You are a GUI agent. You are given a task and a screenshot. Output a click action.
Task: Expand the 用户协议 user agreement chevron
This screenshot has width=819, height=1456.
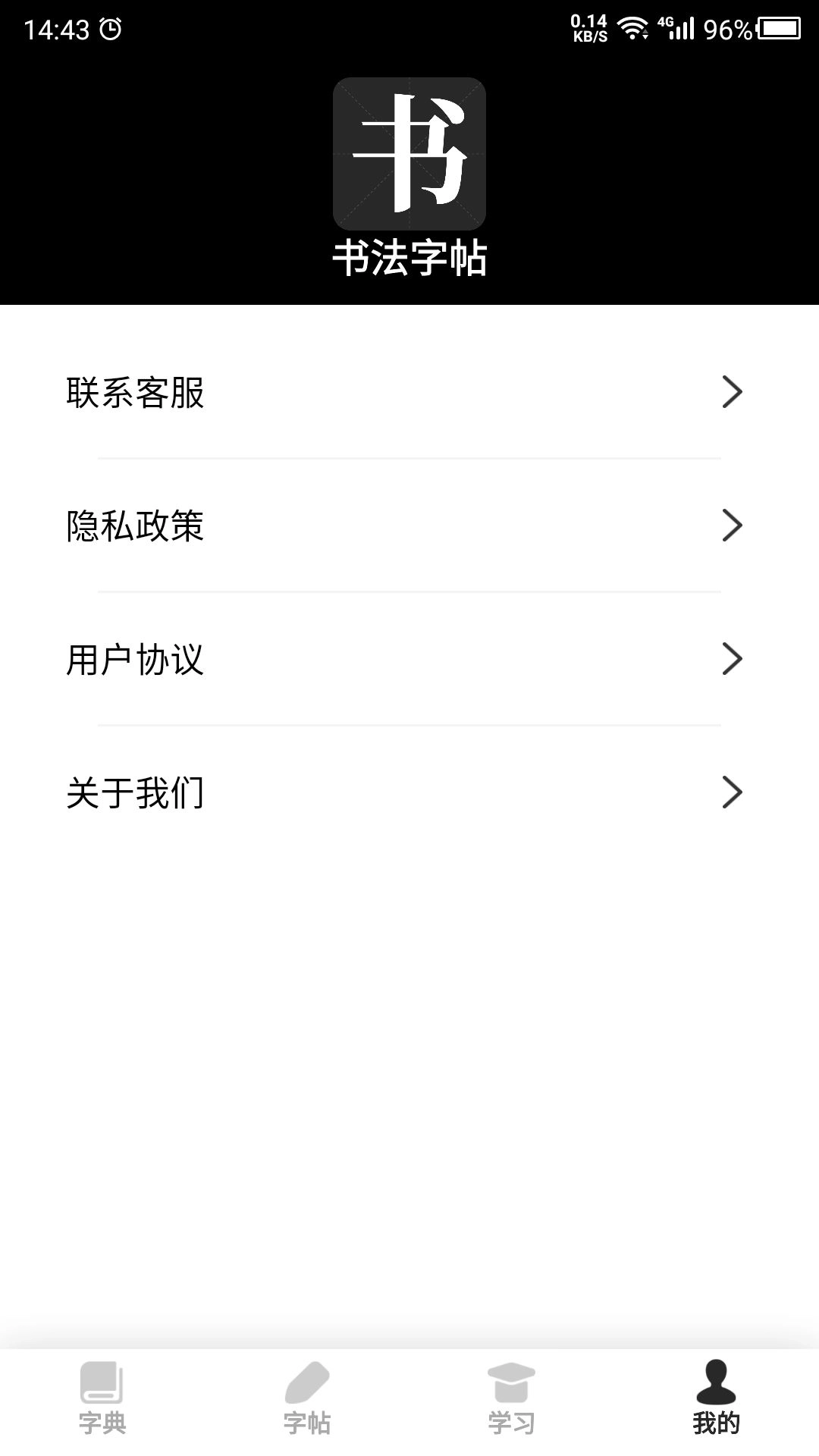(733, 658)
